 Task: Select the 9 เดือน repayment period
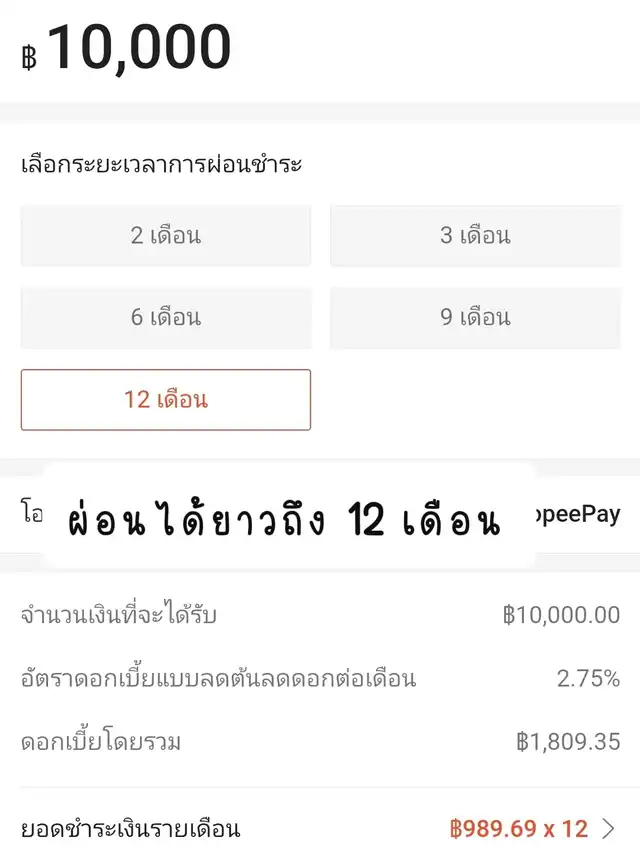click(x=476, y=318)
